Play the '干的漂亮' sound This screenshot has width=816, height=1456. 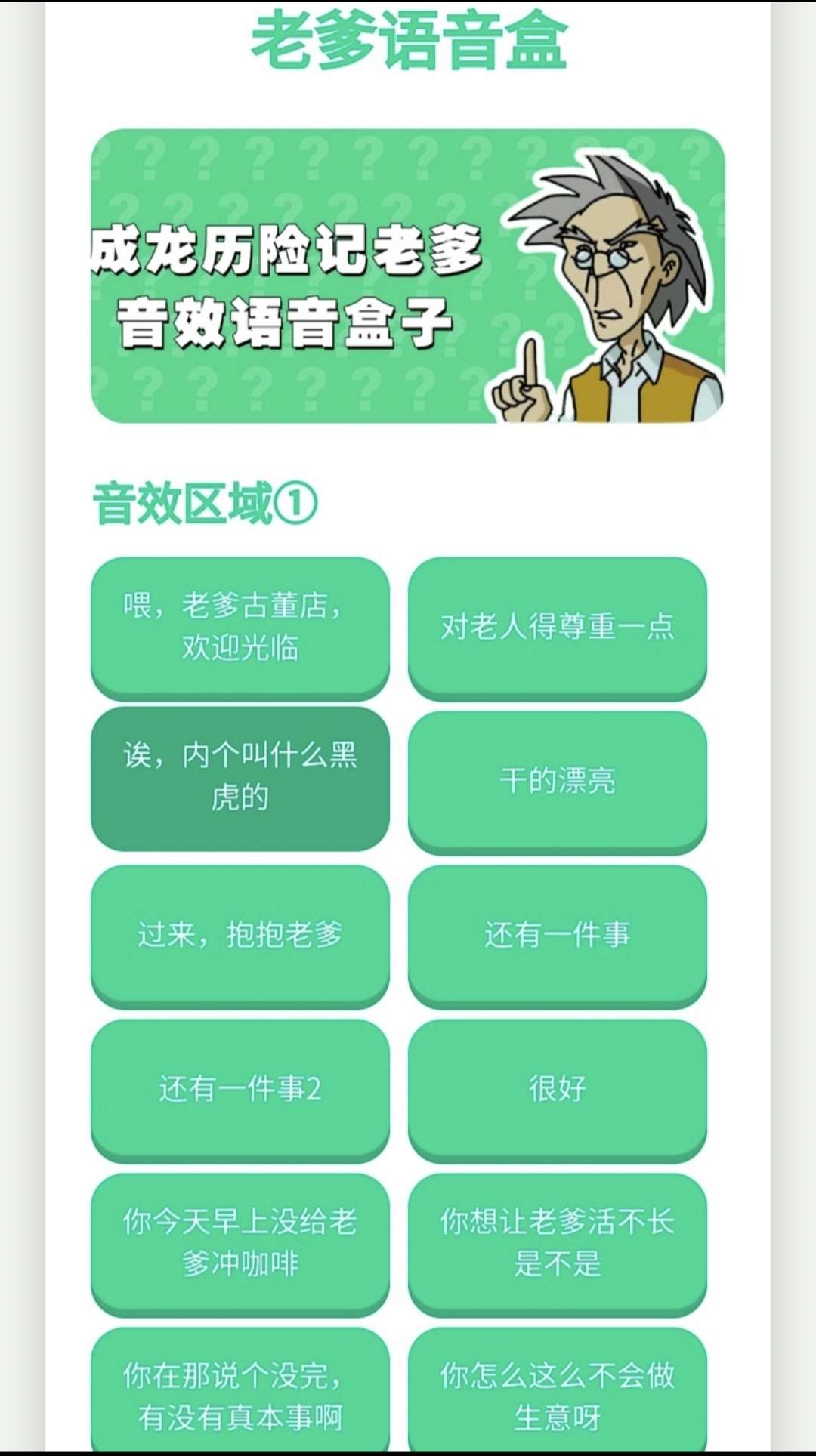tap(557, 779)
